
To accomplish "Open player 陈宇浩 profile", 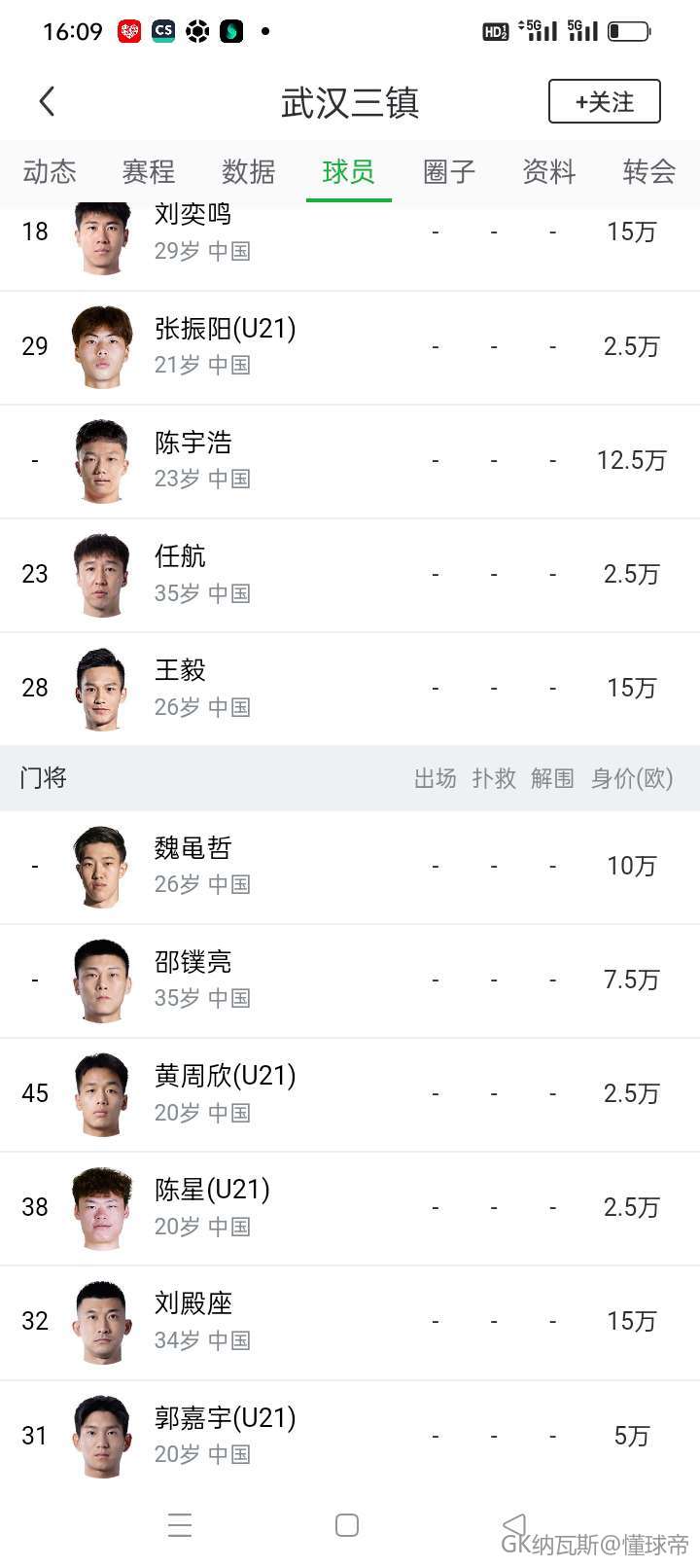I will 350,461.
